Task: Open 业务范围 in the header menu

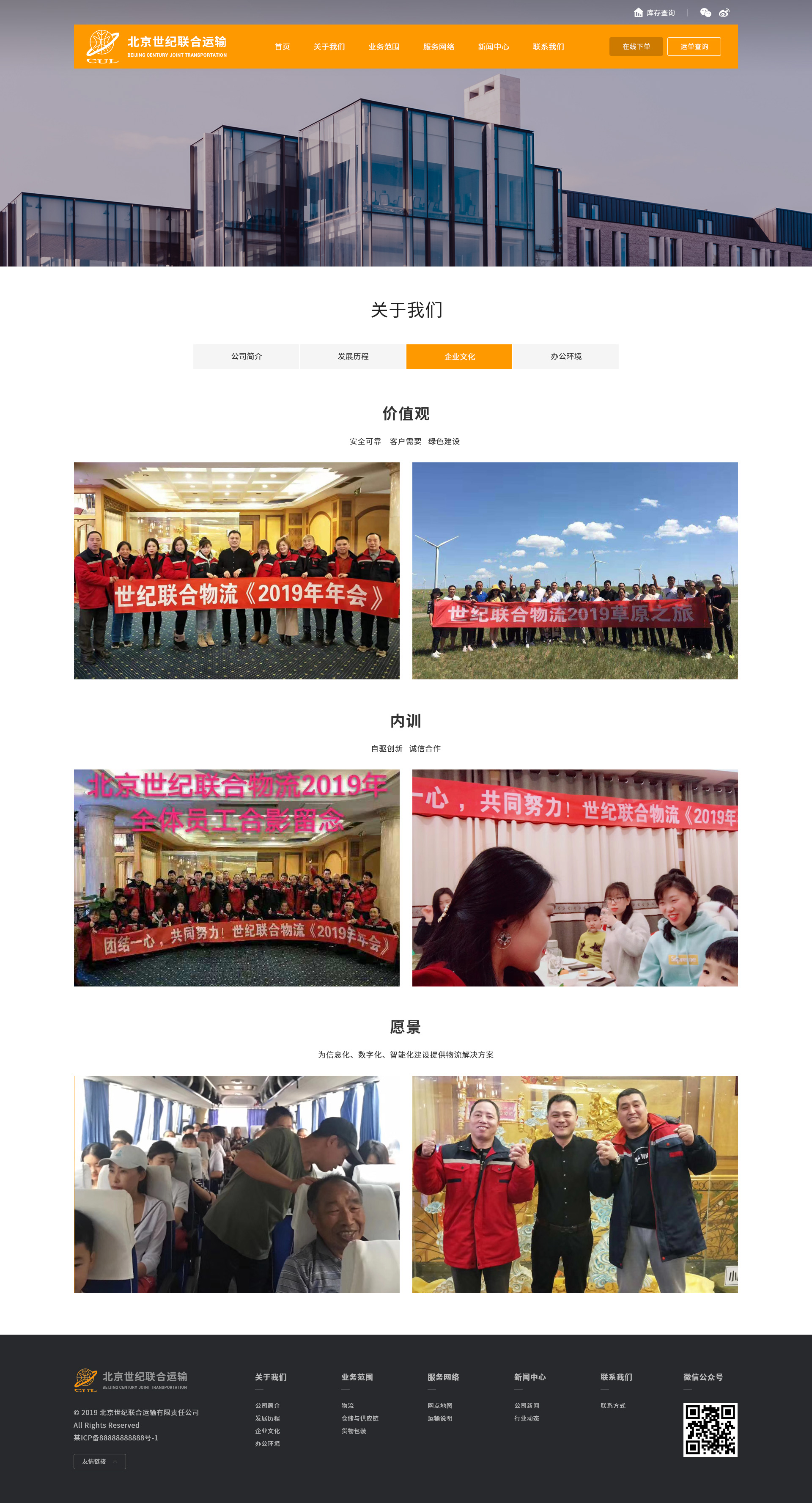Action: [x=384, y=47]
